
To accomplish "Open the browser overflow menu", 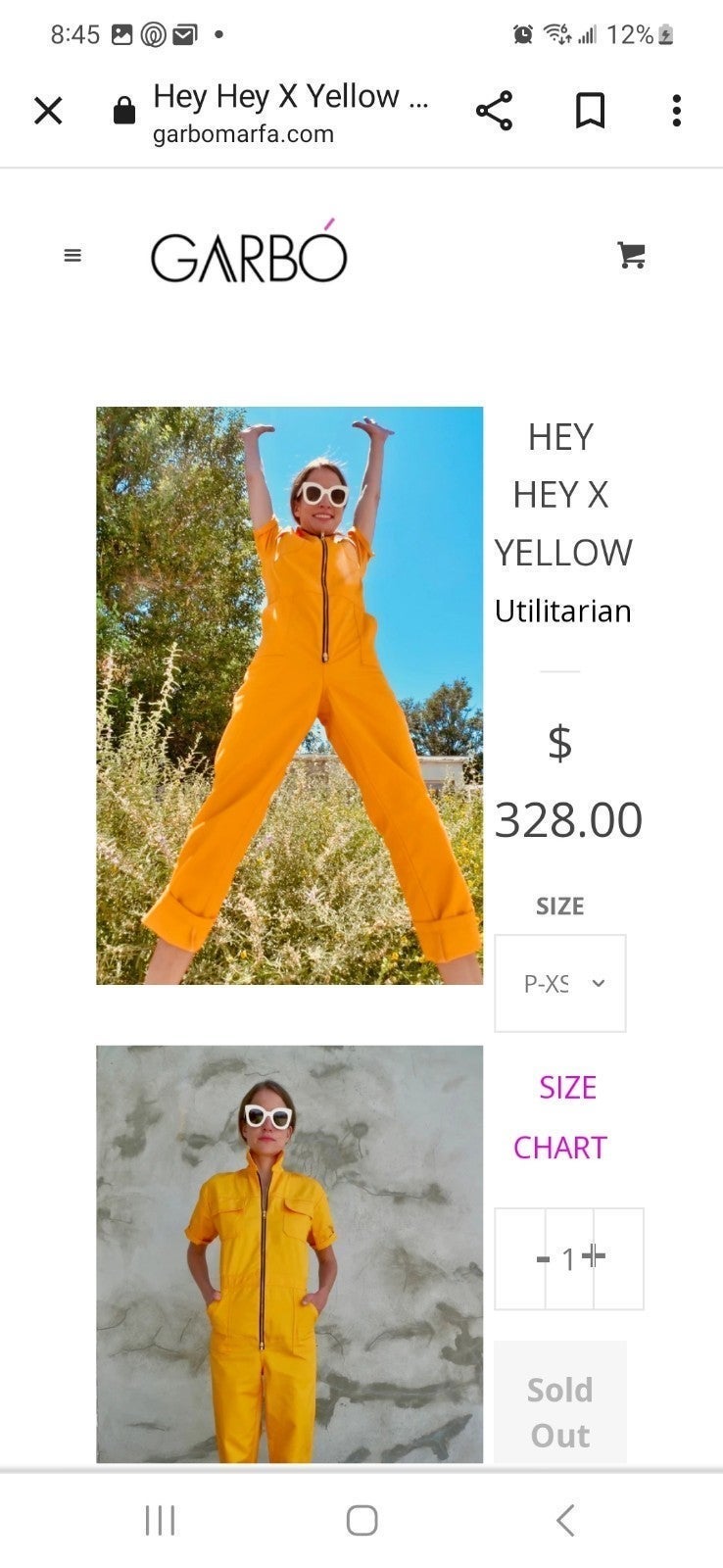I will 676,111.
